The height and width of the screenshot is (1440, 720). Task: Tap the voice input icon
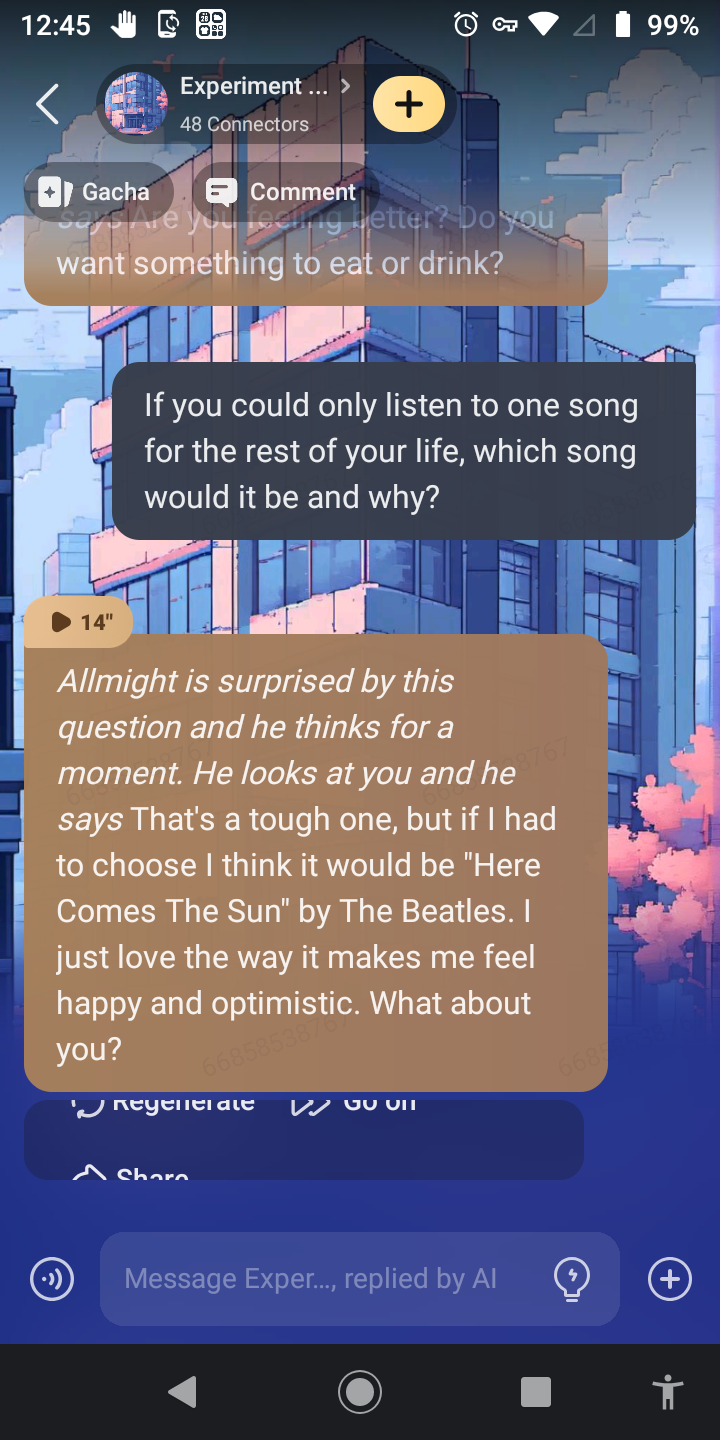click(52, 1279)
